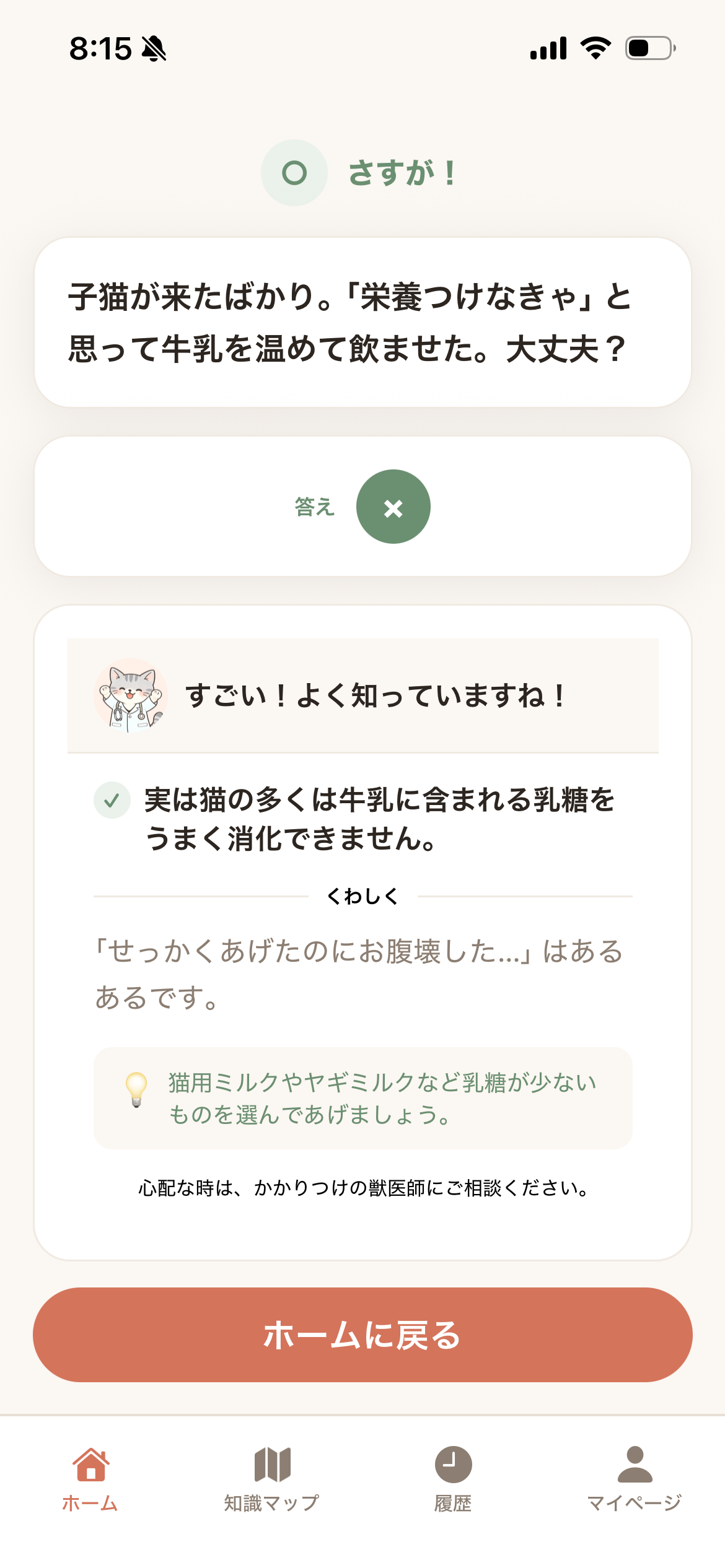Screen dimensions: 725x1568
Task: Tap the 8:15 clock in the status bar
Action: click(101, 47)
